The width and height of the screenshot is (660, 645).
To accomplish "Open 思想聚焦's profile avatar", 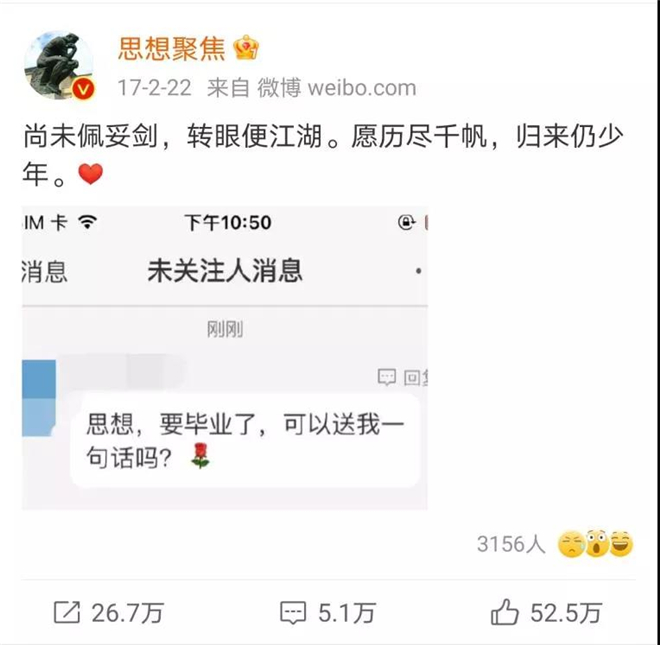I will click(59, 64).
